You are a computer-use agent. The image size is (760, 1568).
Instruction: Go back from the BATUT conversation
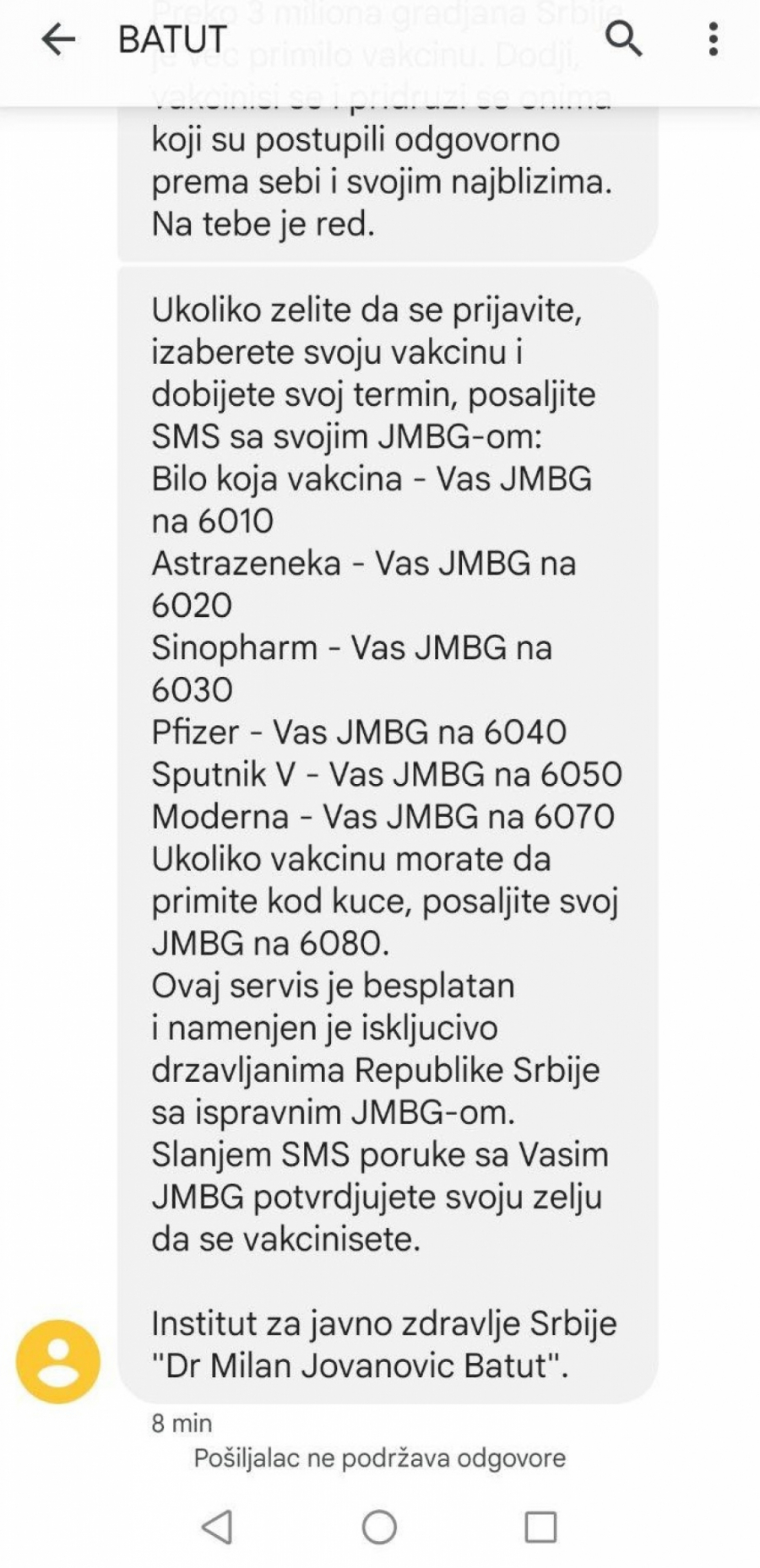pos(58,40)
